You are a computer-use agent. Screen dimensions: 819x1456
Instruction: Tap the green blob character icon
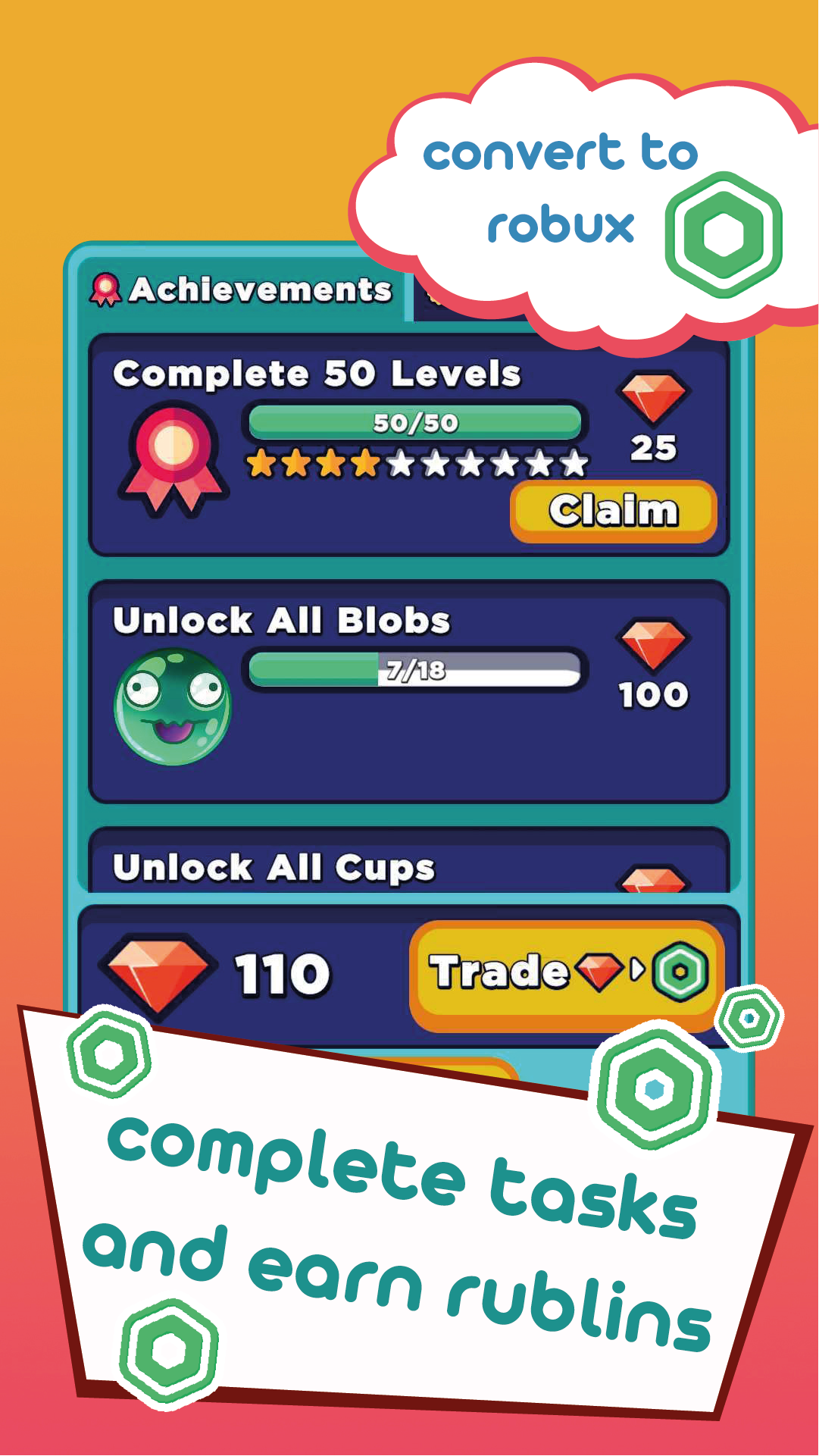tap(173, 708)
